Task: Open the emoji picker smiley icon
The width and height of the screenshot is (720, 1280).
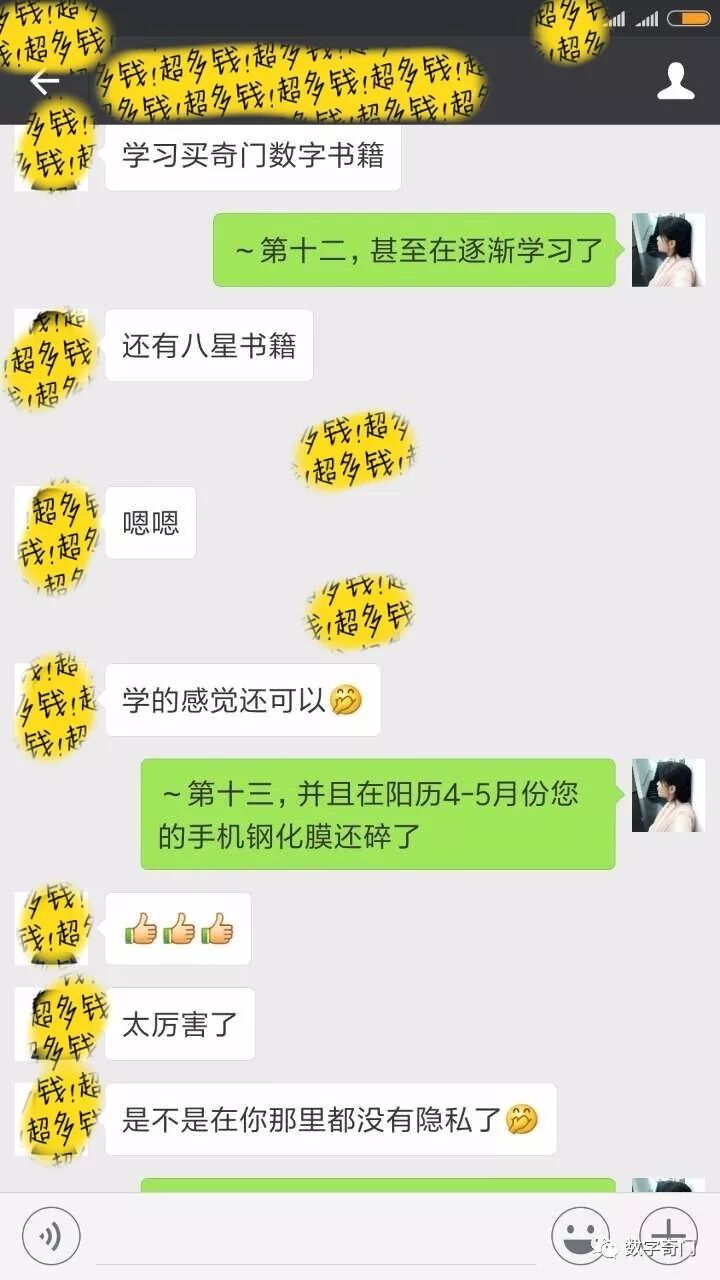Action: point(580,1235)
